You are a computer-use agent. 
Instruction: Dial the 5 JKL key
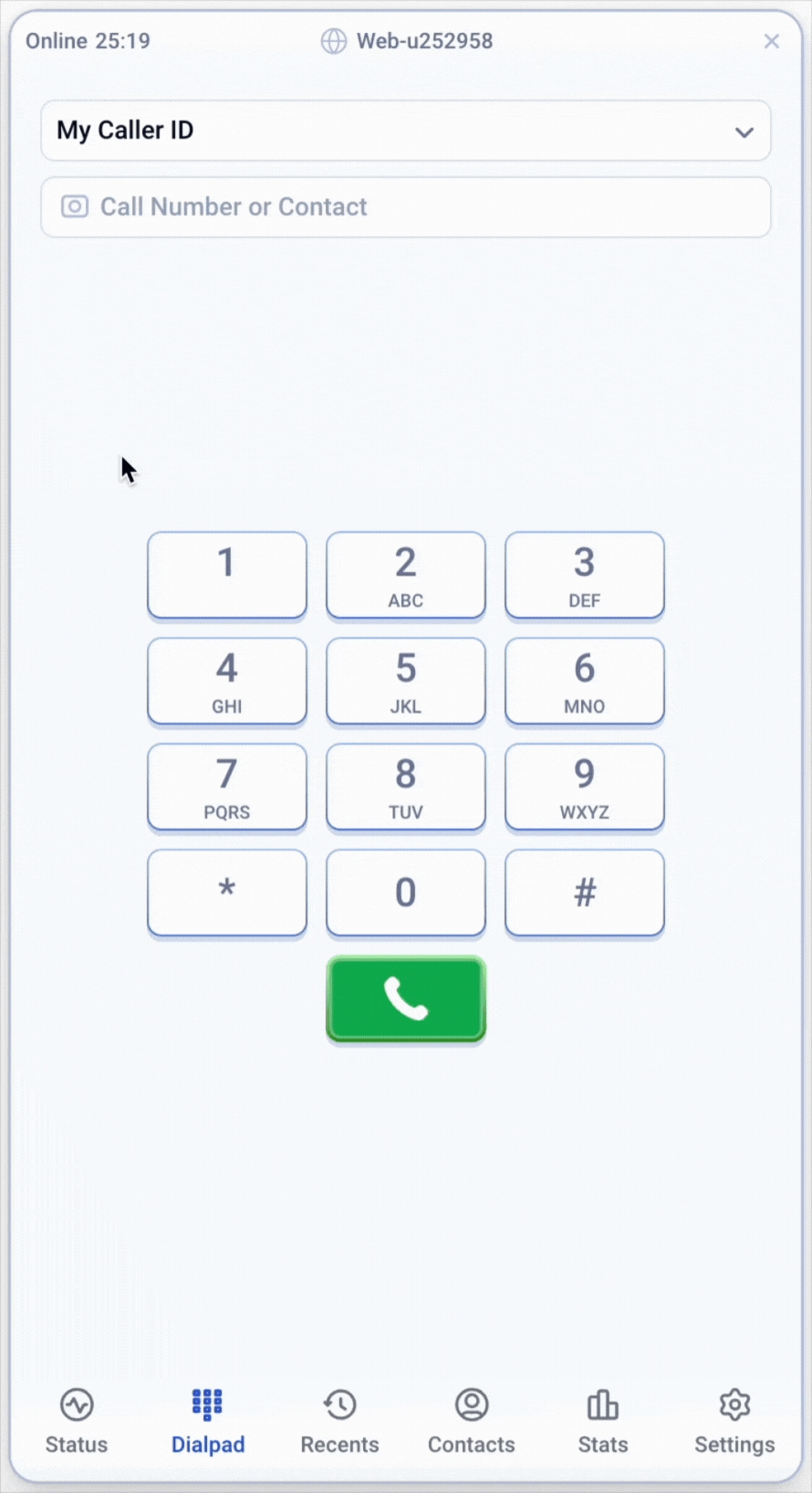pos(406,681)
